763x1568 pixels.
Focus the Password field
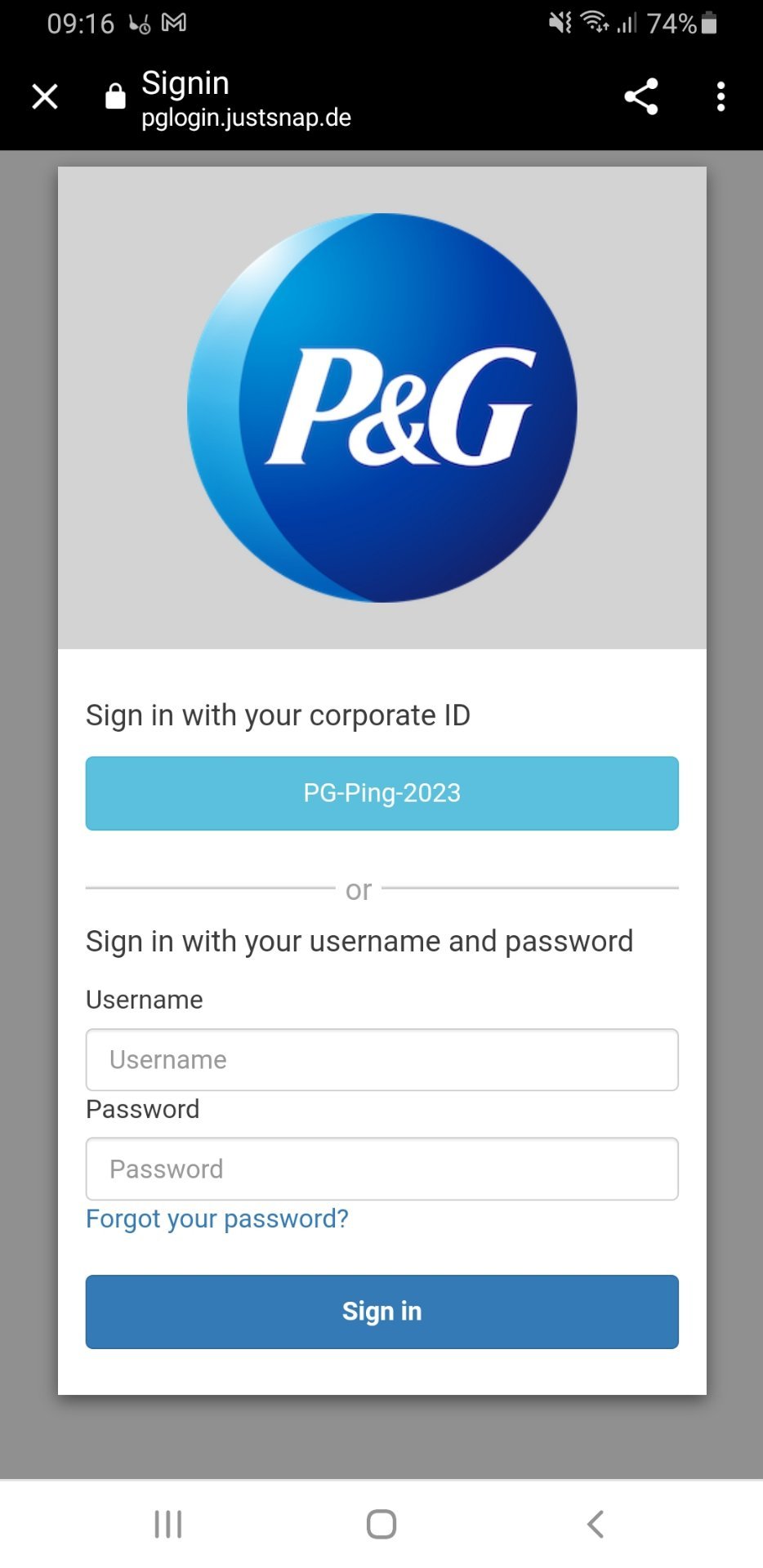click(381, 1169)
